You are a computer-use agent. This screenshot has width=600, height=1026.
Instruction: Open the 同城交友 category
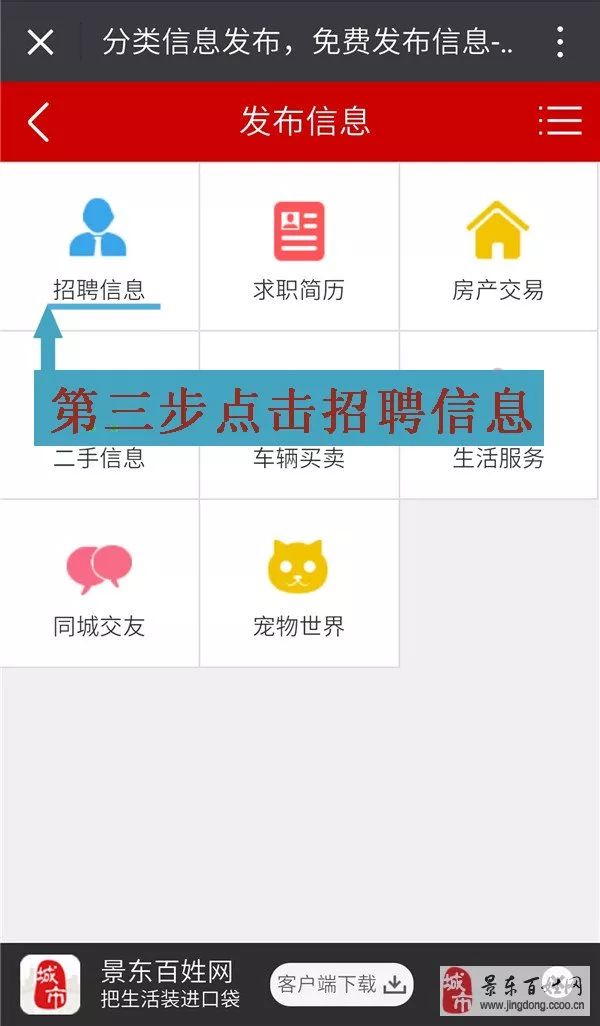point(99,584)
